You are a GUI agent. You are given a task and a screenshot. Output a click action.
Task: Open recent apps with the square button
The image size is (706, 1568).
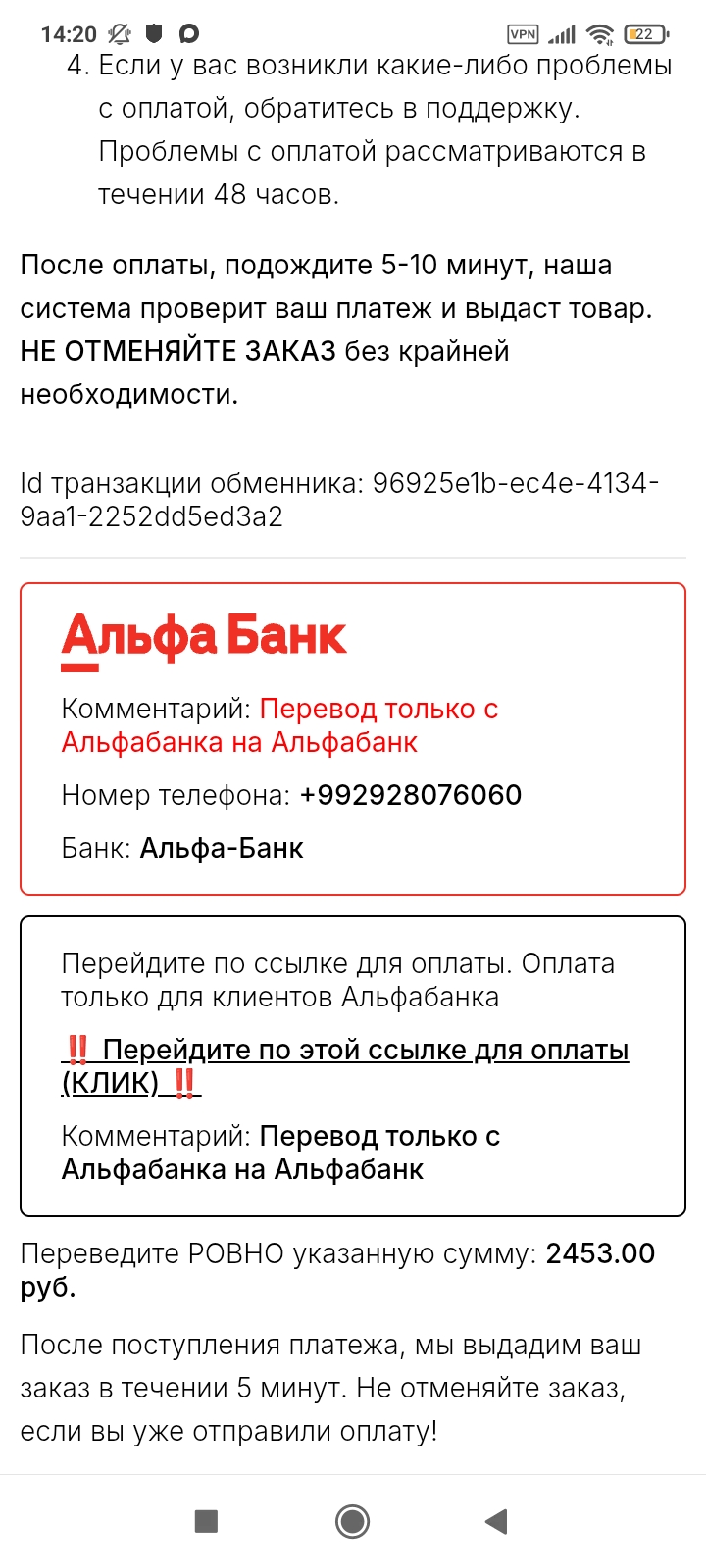[206, 1521]
